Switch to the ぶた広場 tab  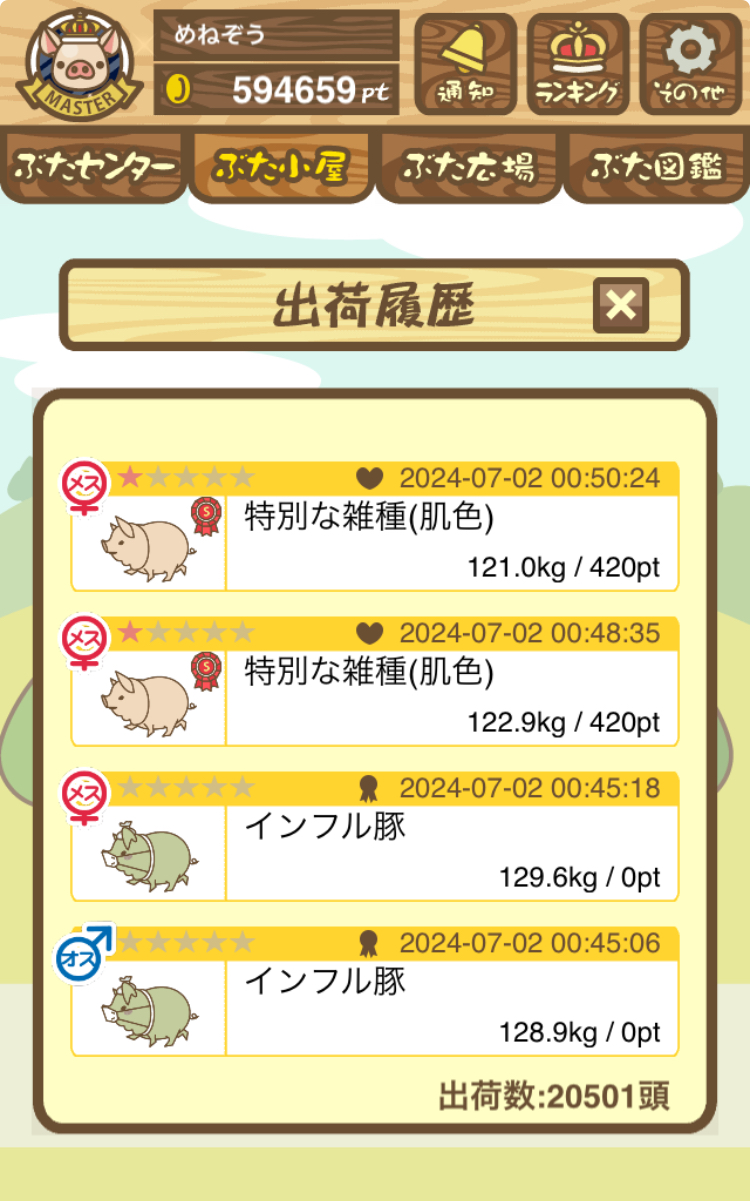pos(468,166)
